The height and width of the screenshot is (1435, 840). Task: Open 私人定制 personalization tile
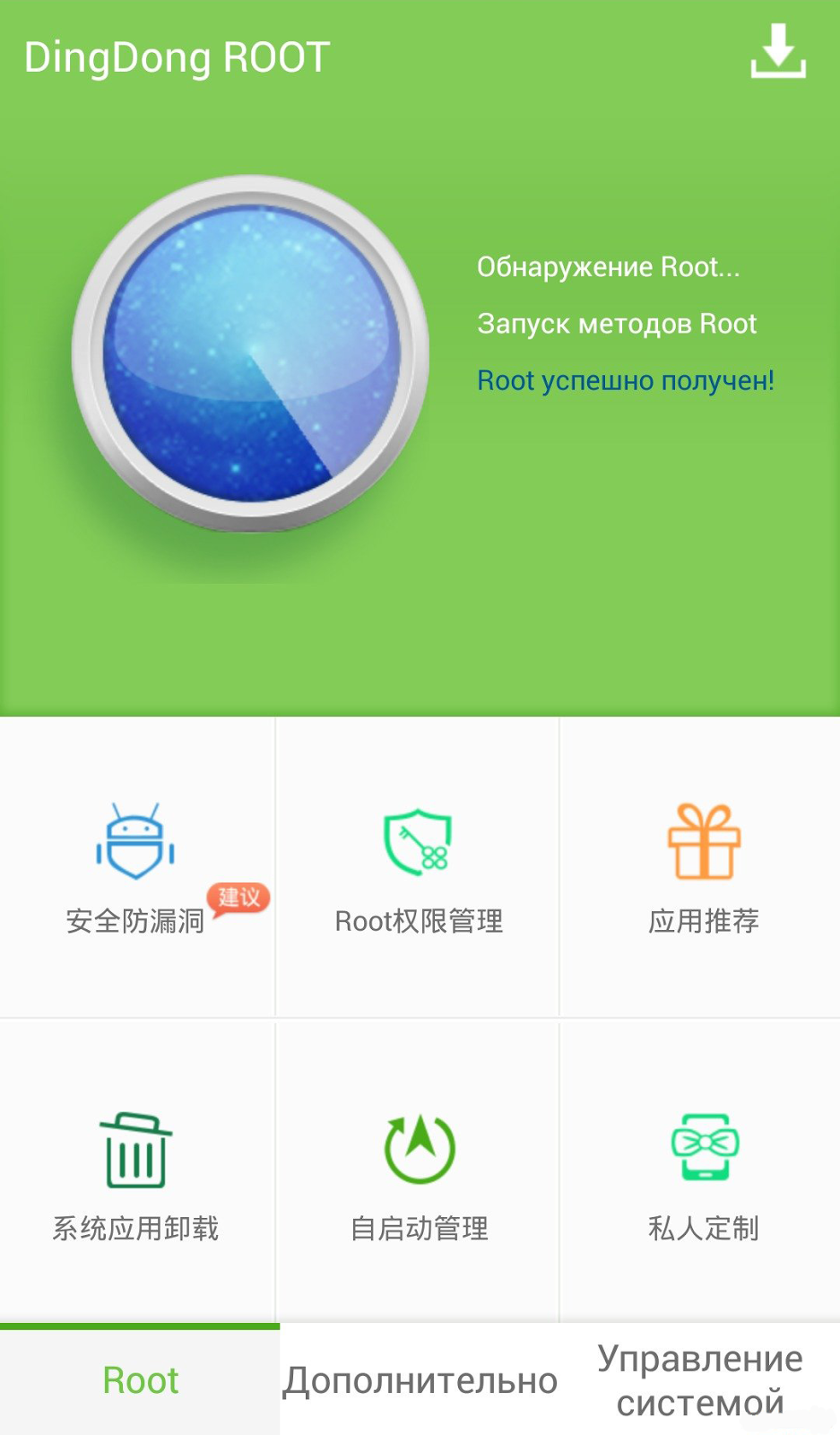(x=704, y=1175)
